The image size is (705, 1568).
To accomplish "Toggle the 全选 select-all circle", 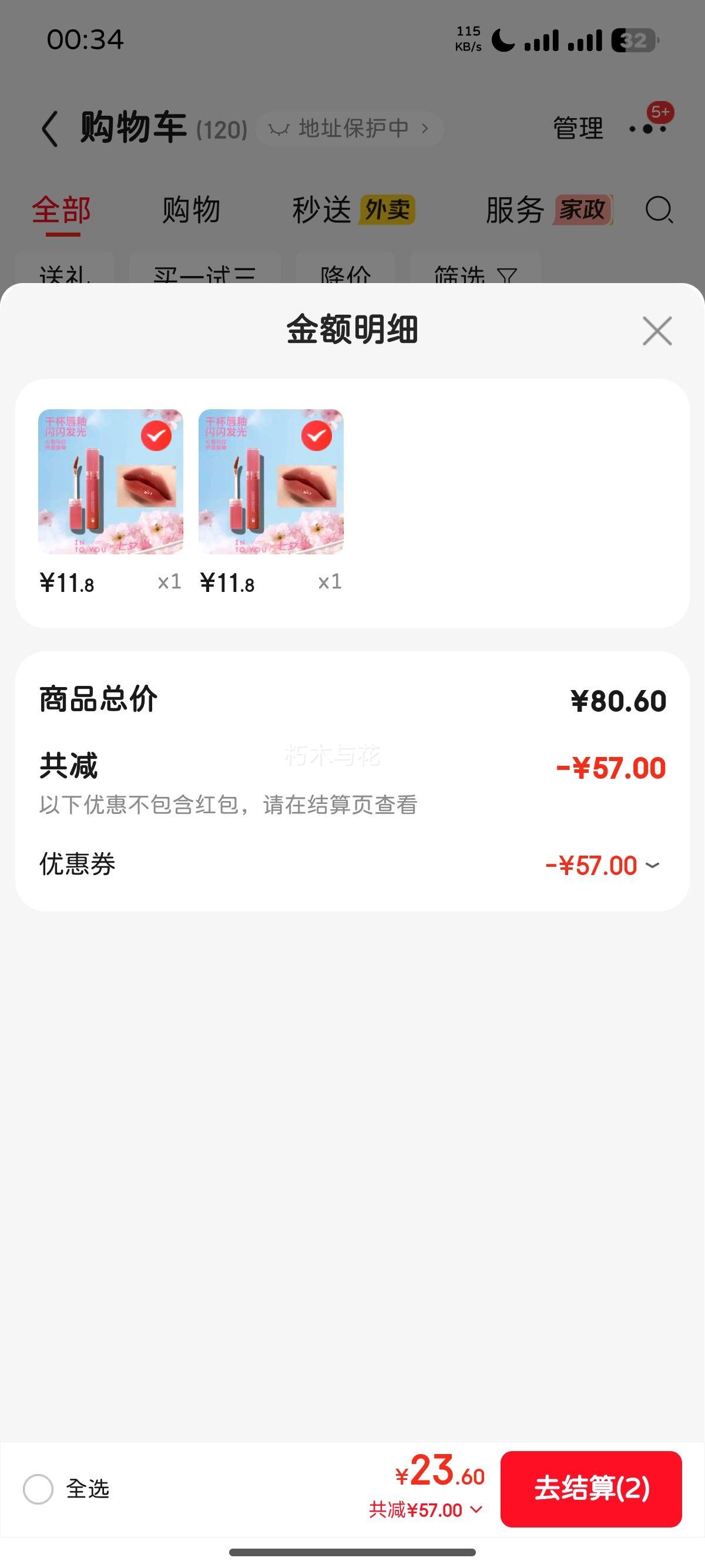I will (38, 1489).
